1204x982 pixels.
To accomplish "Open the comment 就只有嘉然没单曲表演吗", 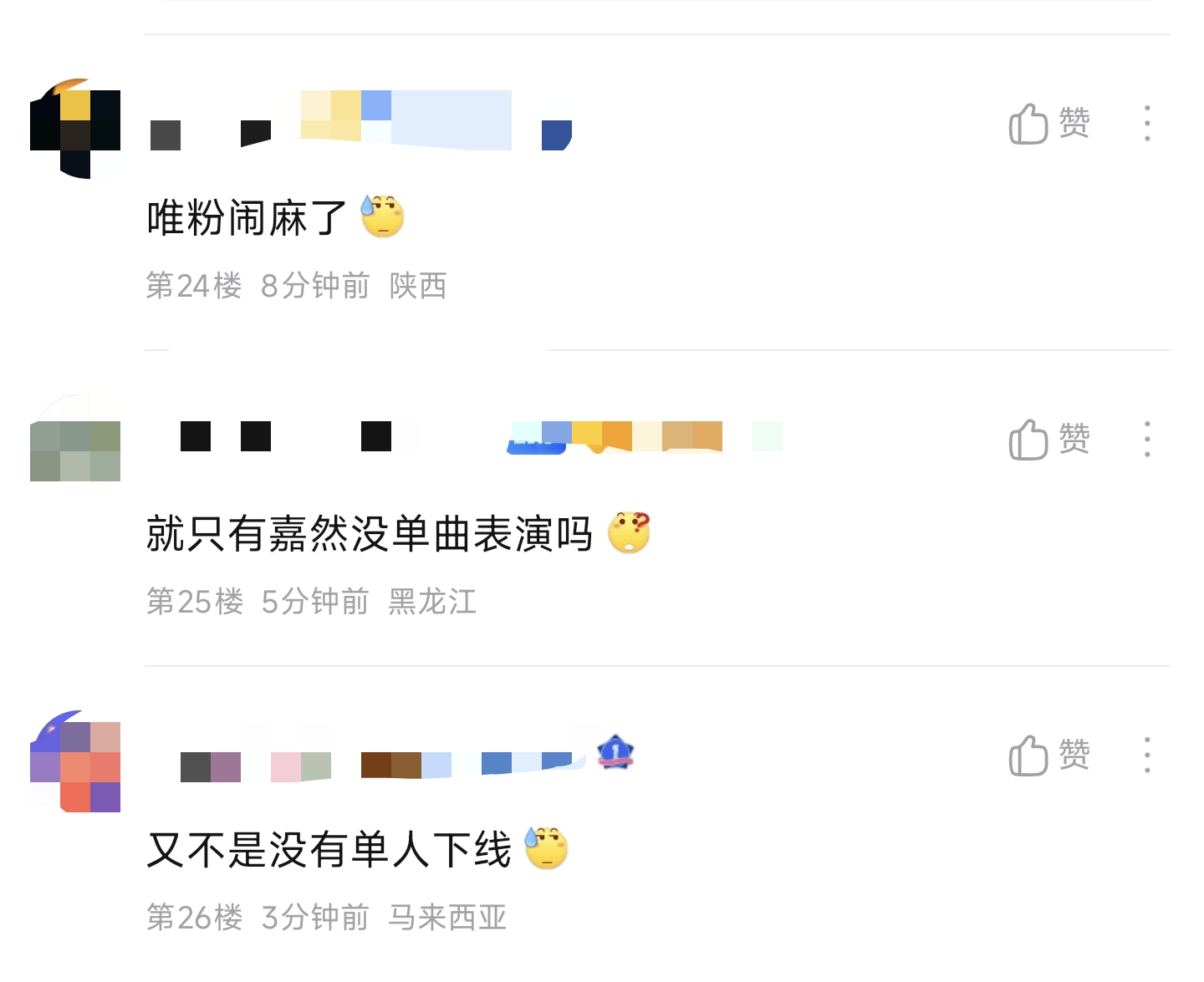I will pos(369,535).
